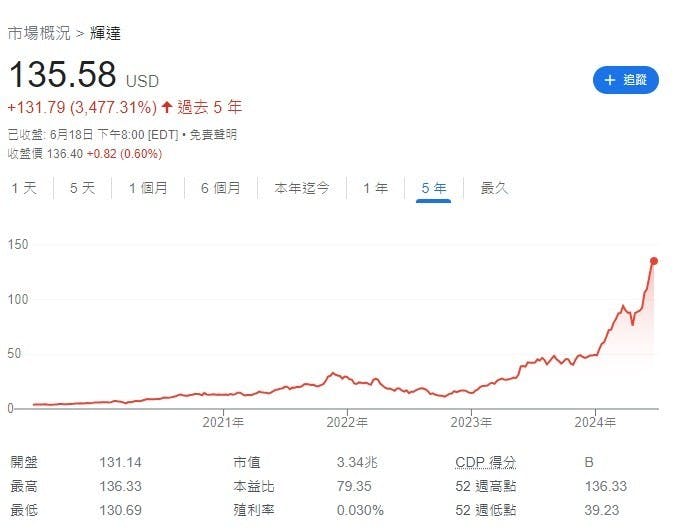The height and width of the screenshot is (530, 675).
Task: Switch chart to 1 年 range
Action: click(375, 188)
